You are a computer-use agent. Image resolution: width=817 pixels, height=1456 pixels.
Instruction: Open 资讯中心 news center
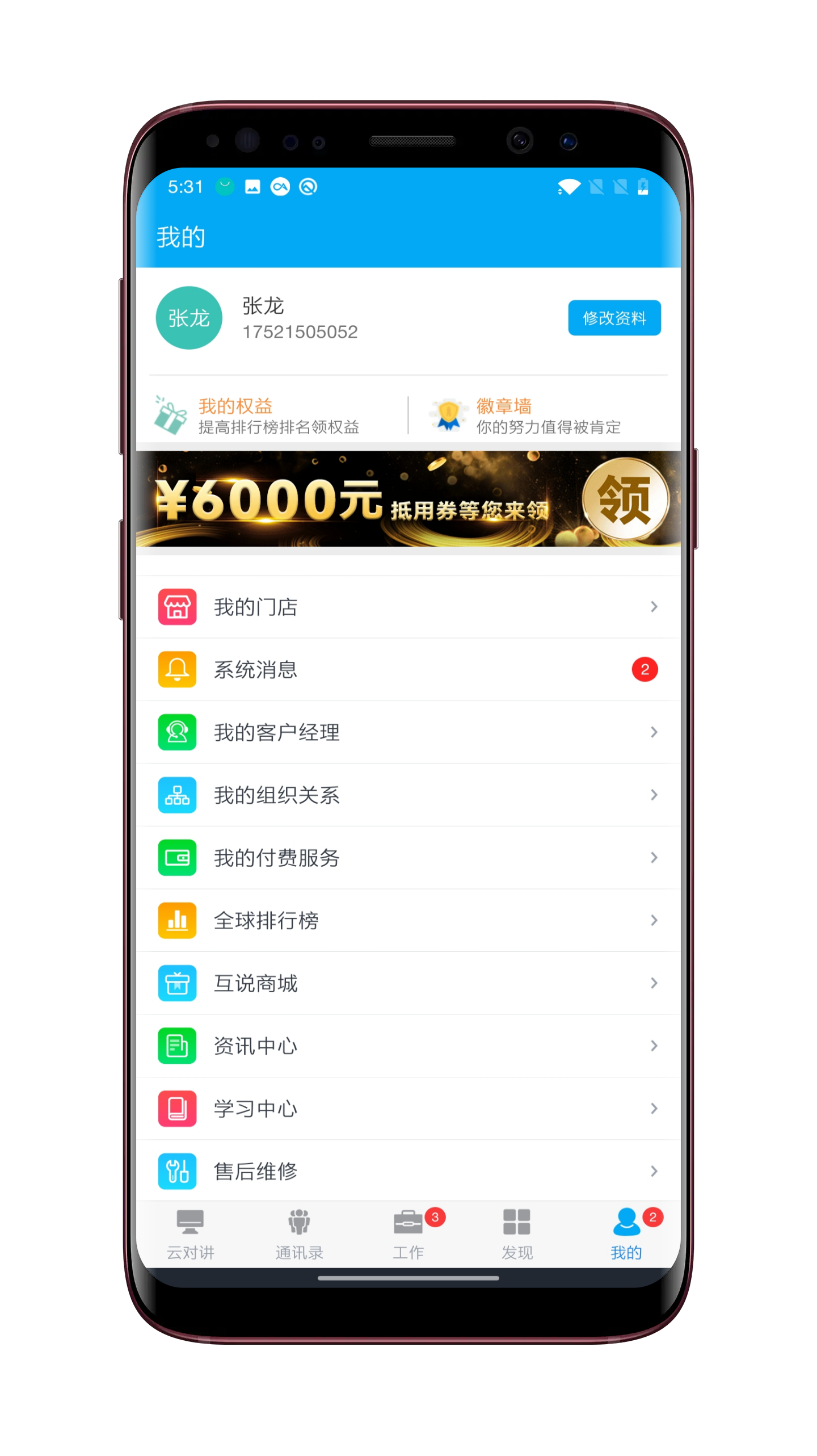click(407, 1045)
